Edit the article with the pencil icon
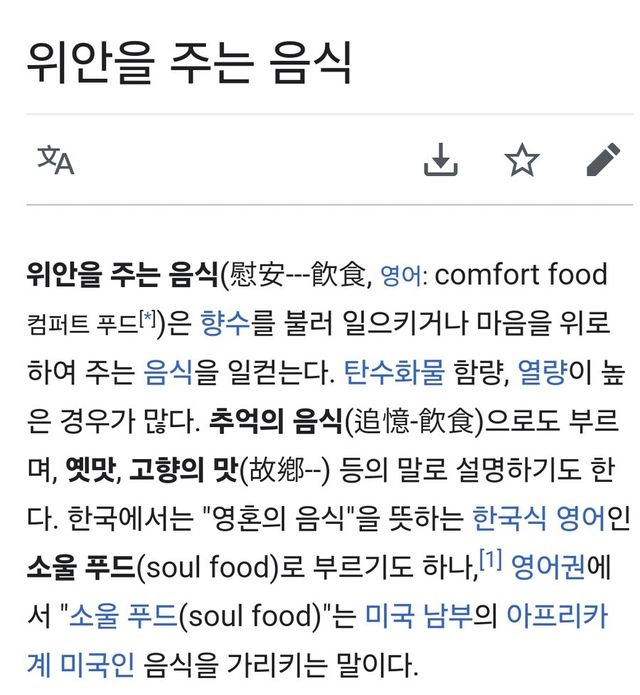This screenshot has height=695, width=640. click(x=603, y=160)
